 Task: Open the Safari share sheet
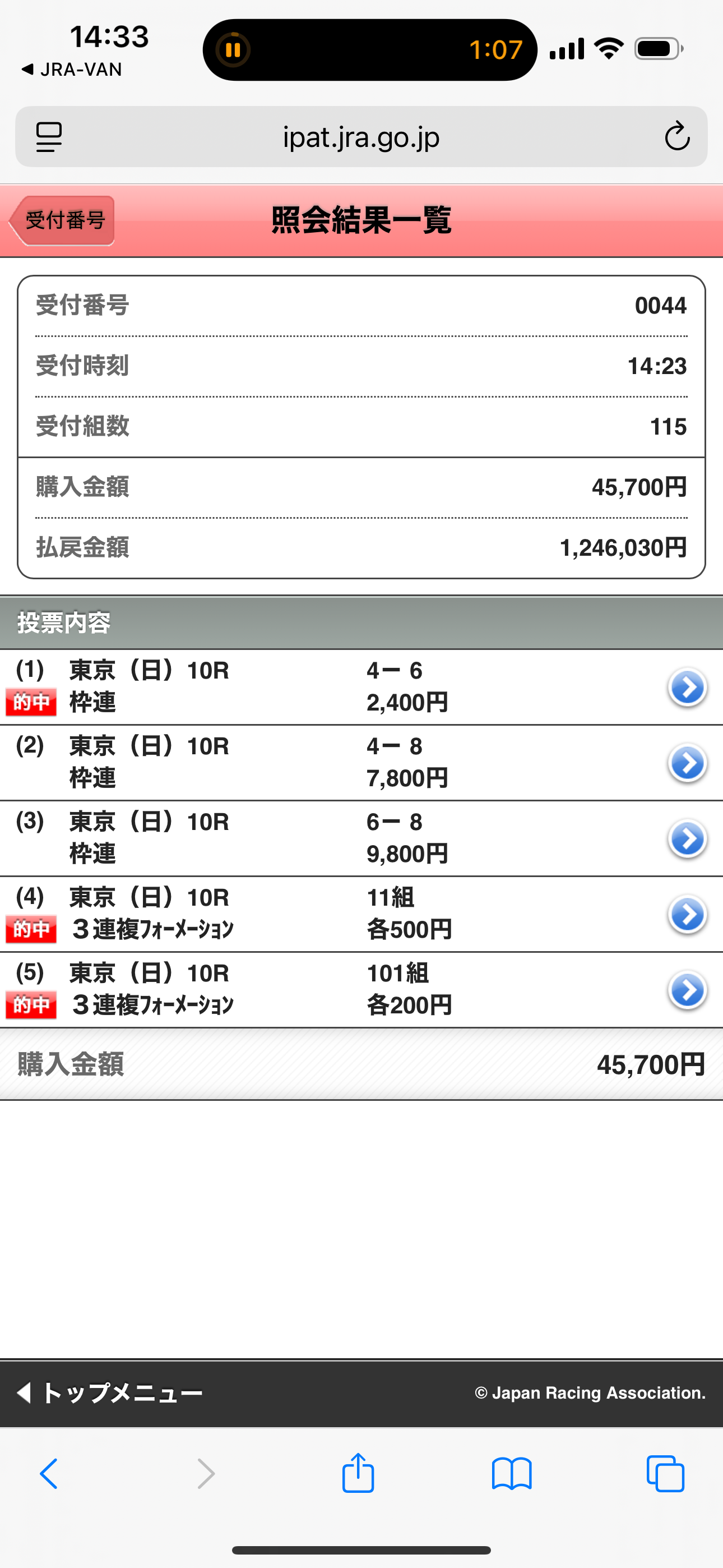[359, 1474]
